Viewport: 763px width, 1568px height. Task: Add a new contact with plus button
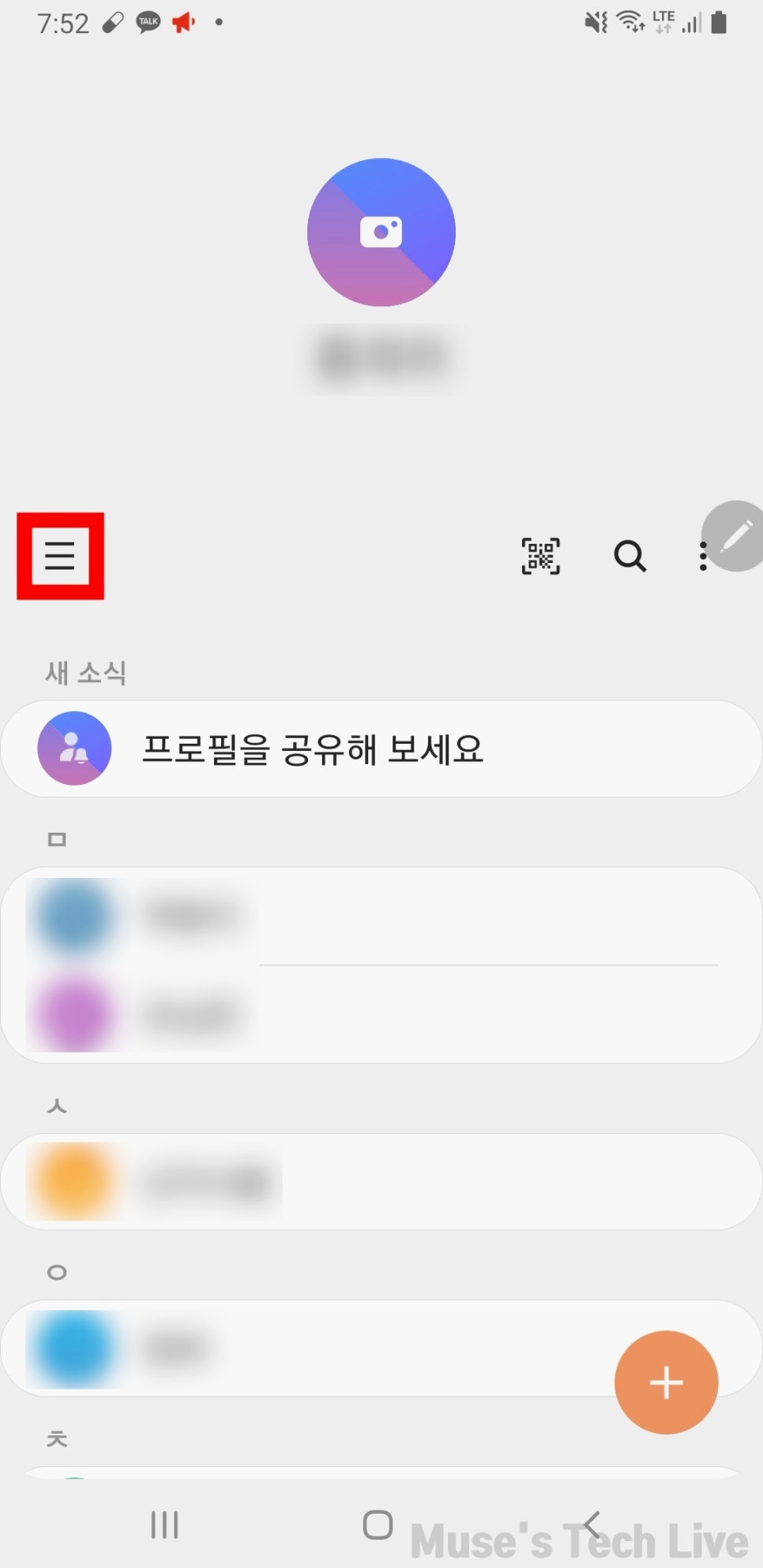coord(666,1382)
